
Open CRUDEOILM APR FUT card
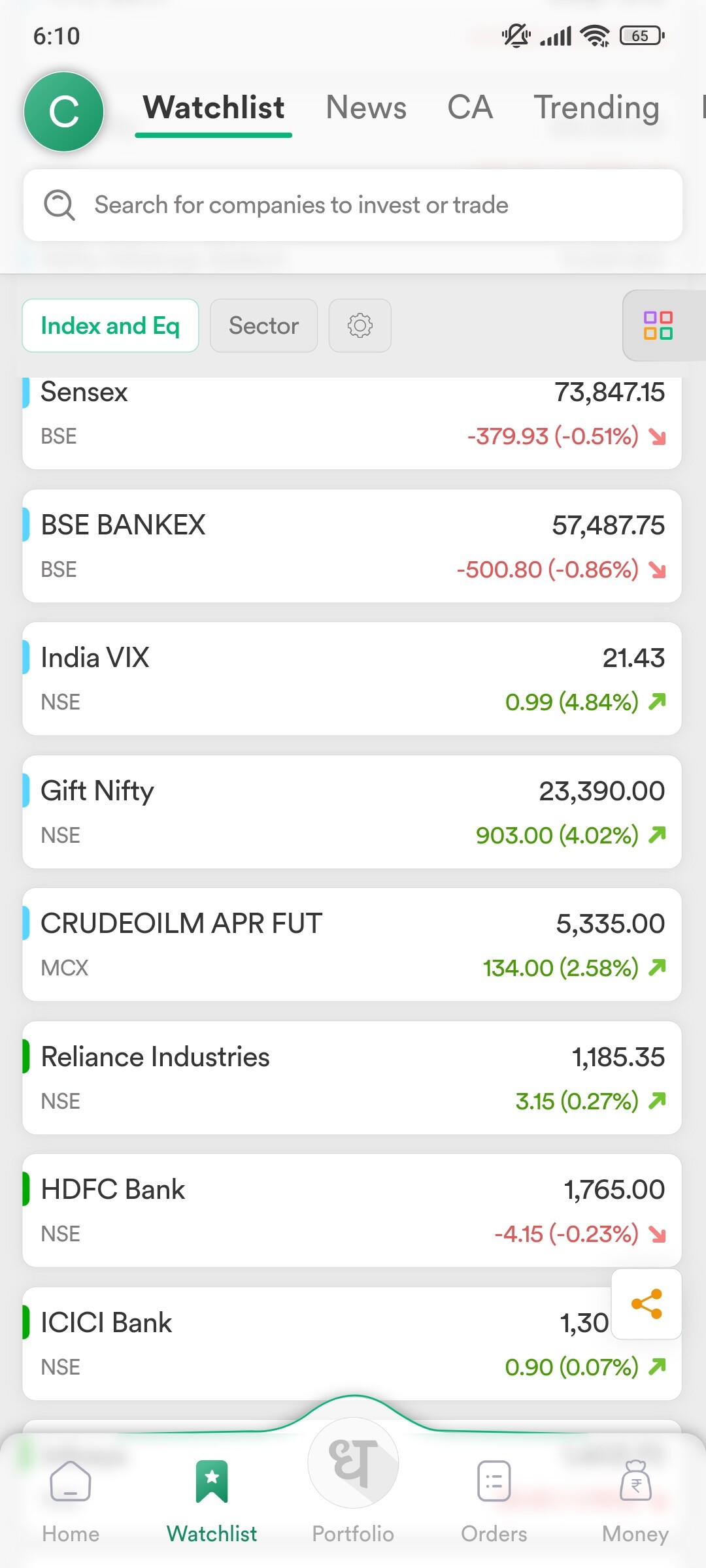click(x=352, y=945)
